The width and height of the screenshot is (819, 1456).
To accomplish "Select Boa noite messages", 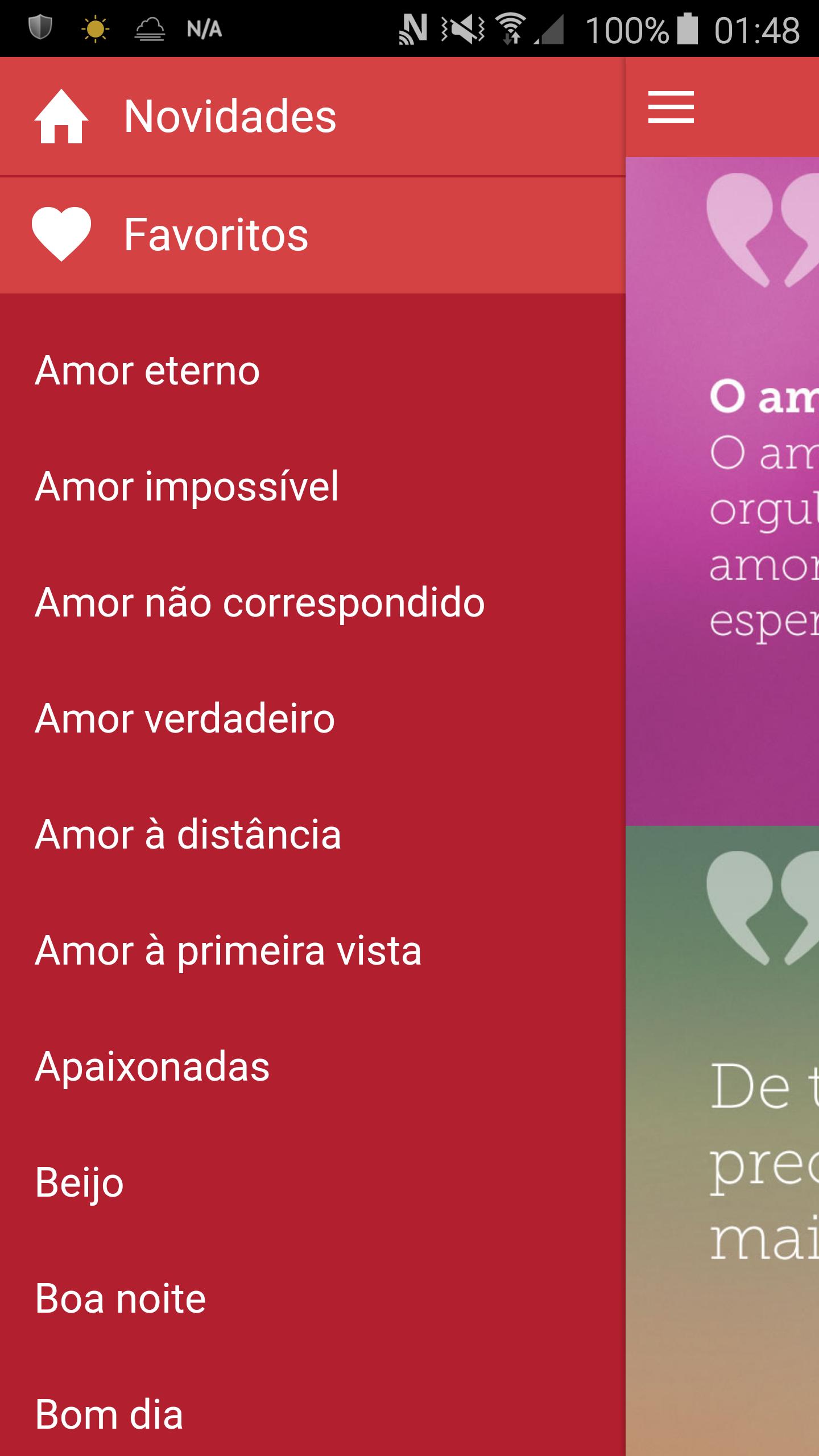I will (121, 1299).
